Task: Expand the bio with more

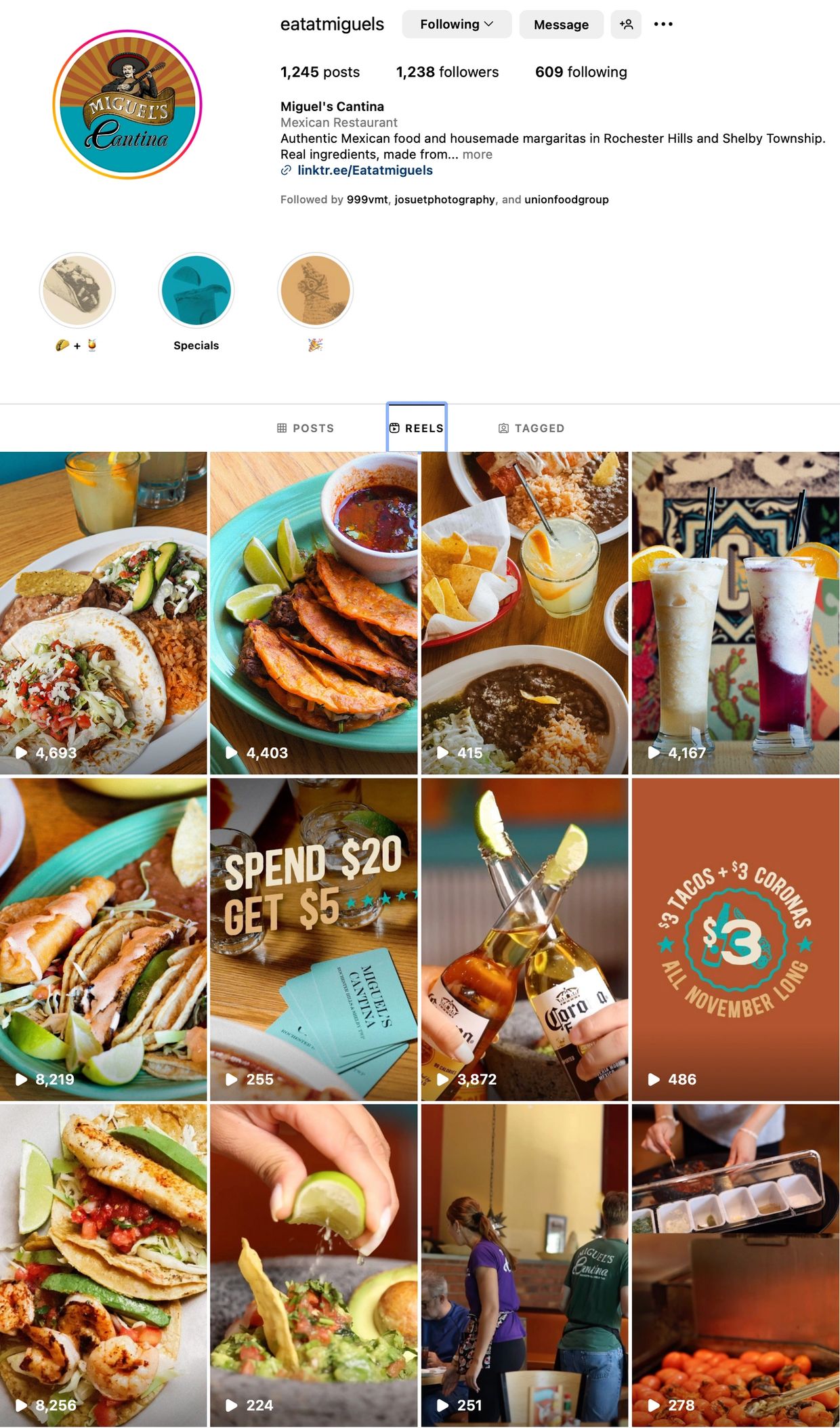Action: click(x=478, y=154)
